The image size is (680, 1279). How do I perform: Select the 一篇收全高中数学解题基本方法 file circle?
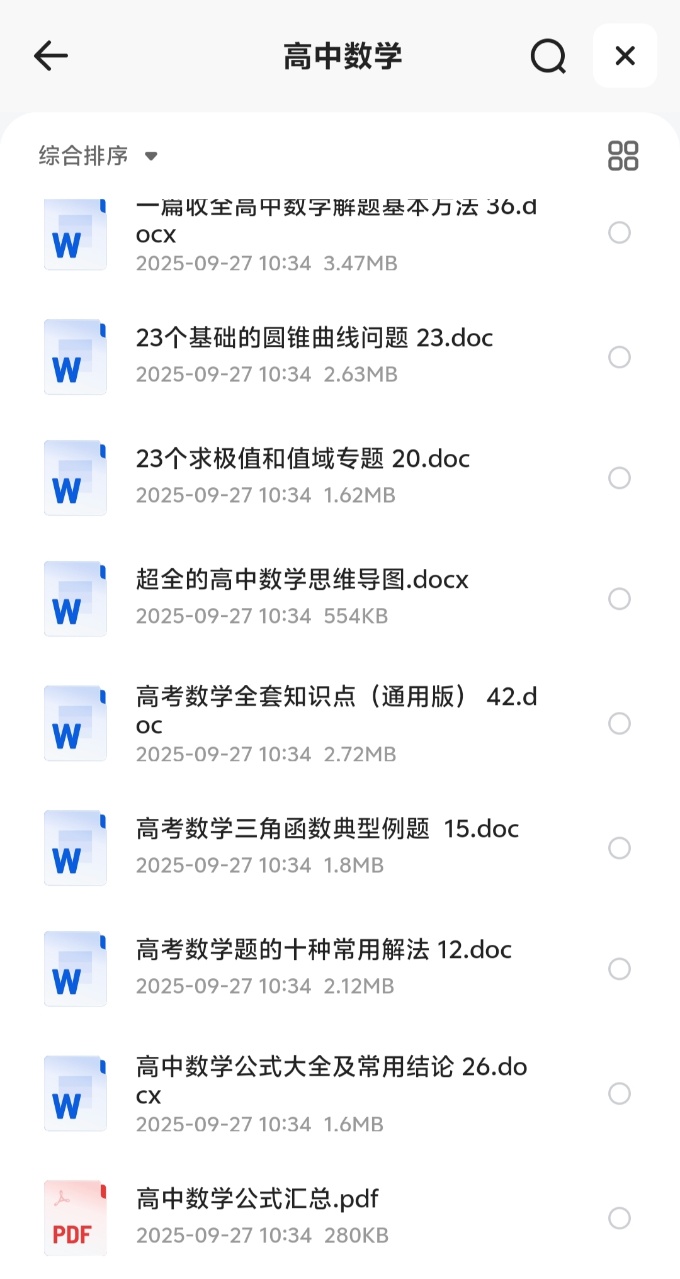click(620, 233)
